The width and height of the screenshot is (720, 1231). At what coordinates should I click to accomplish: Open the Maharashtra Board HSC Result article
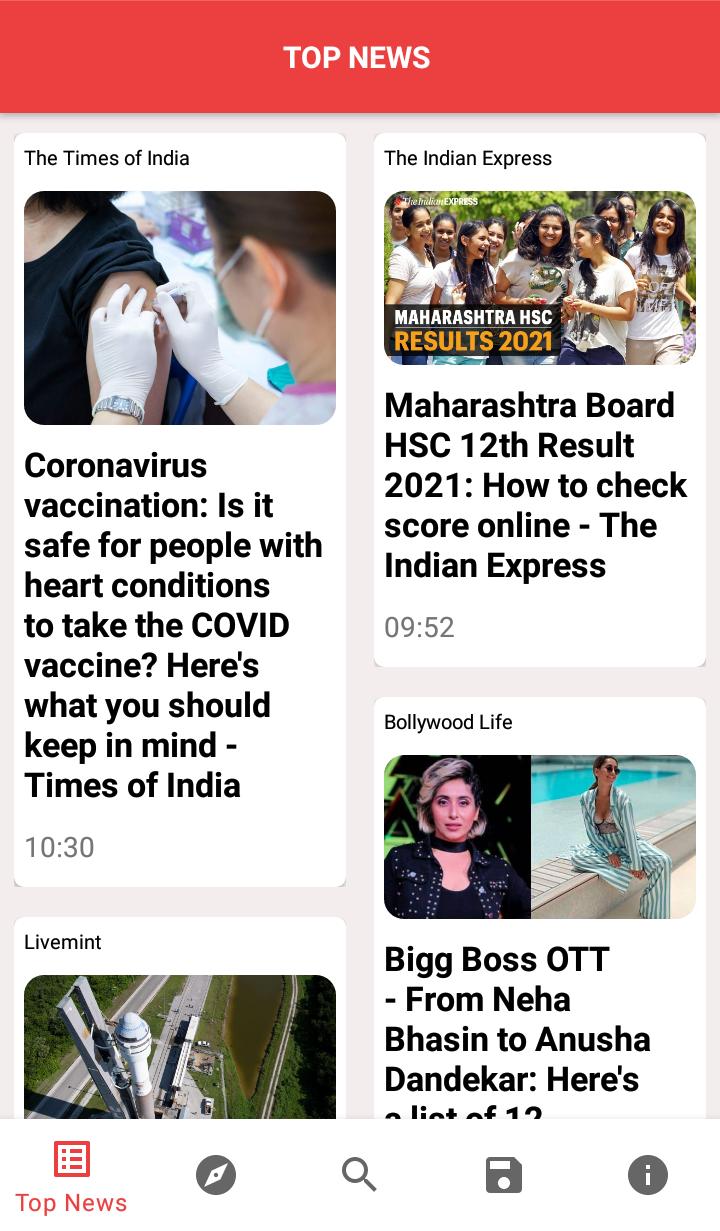tap(540, 399)
